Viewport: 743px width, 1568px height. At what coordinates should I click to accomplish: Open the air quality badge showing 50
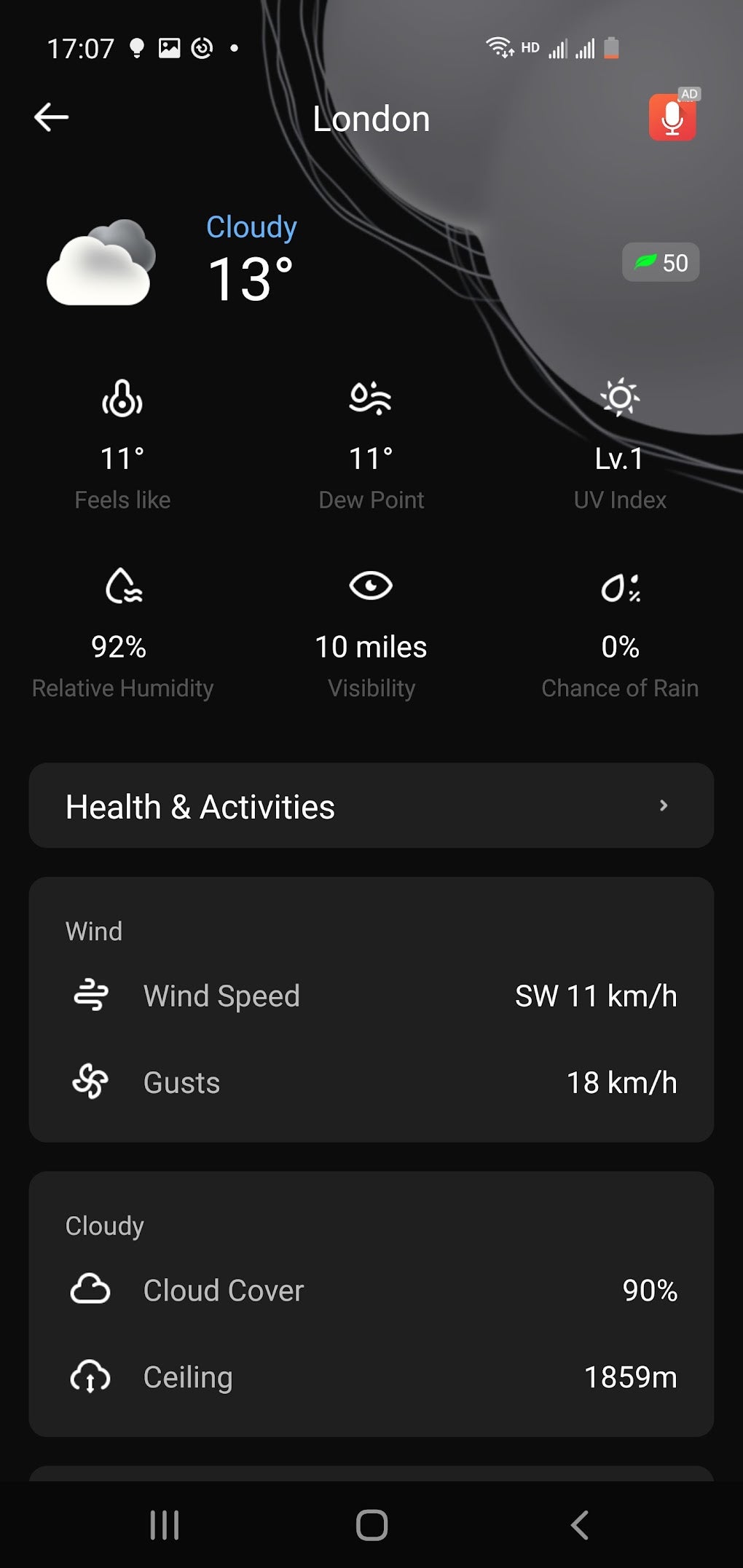click(x=661, y=263)
